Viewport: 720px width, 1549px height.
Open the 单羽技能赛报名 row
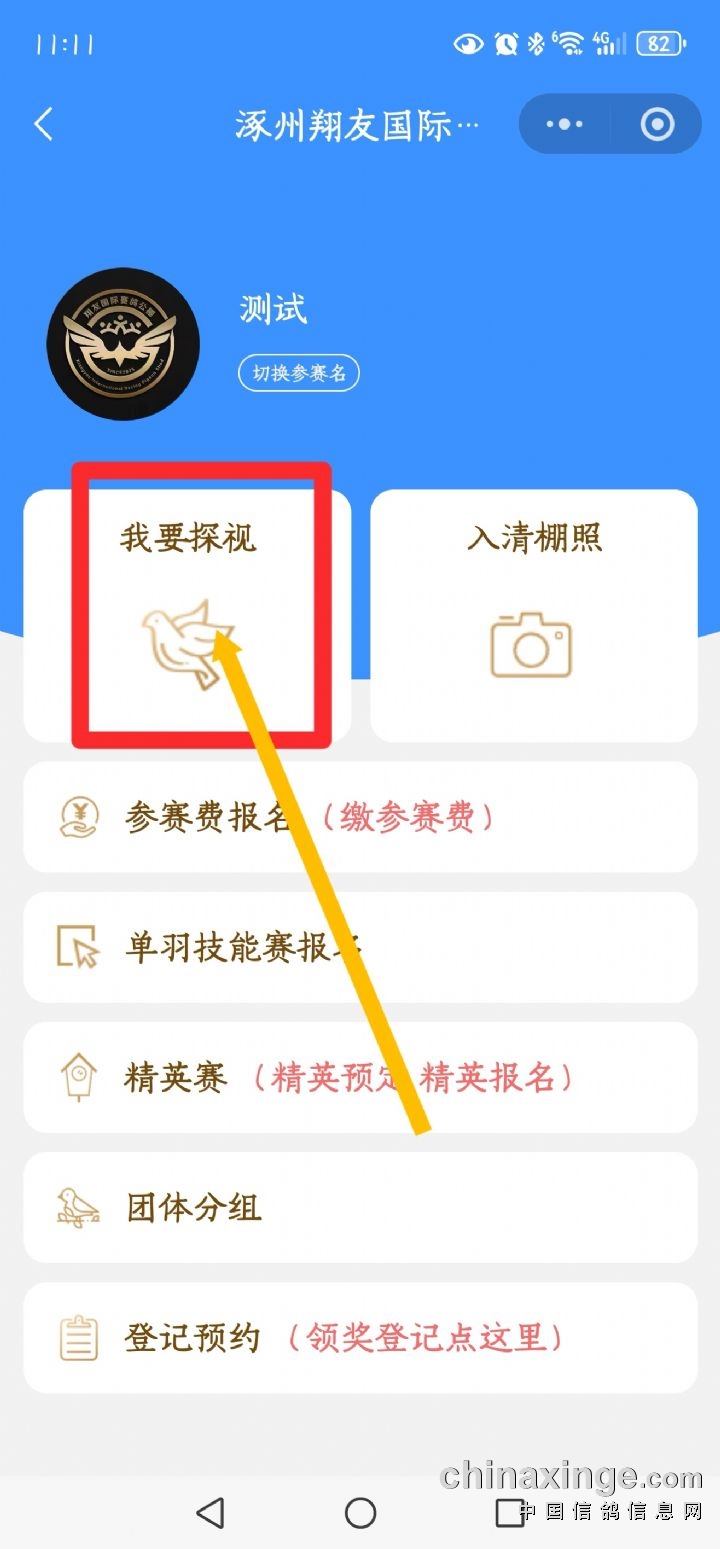360,947
